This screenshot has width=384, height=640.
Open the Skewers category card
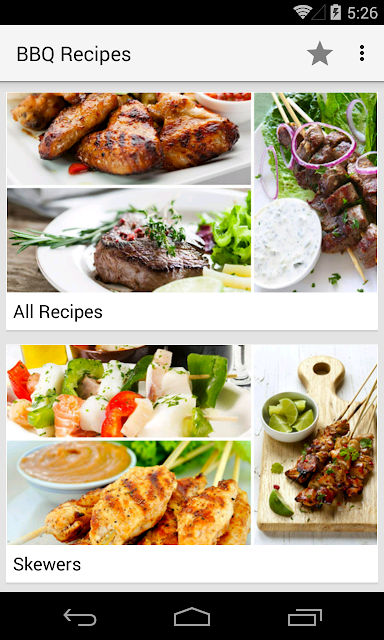point(192,463)
